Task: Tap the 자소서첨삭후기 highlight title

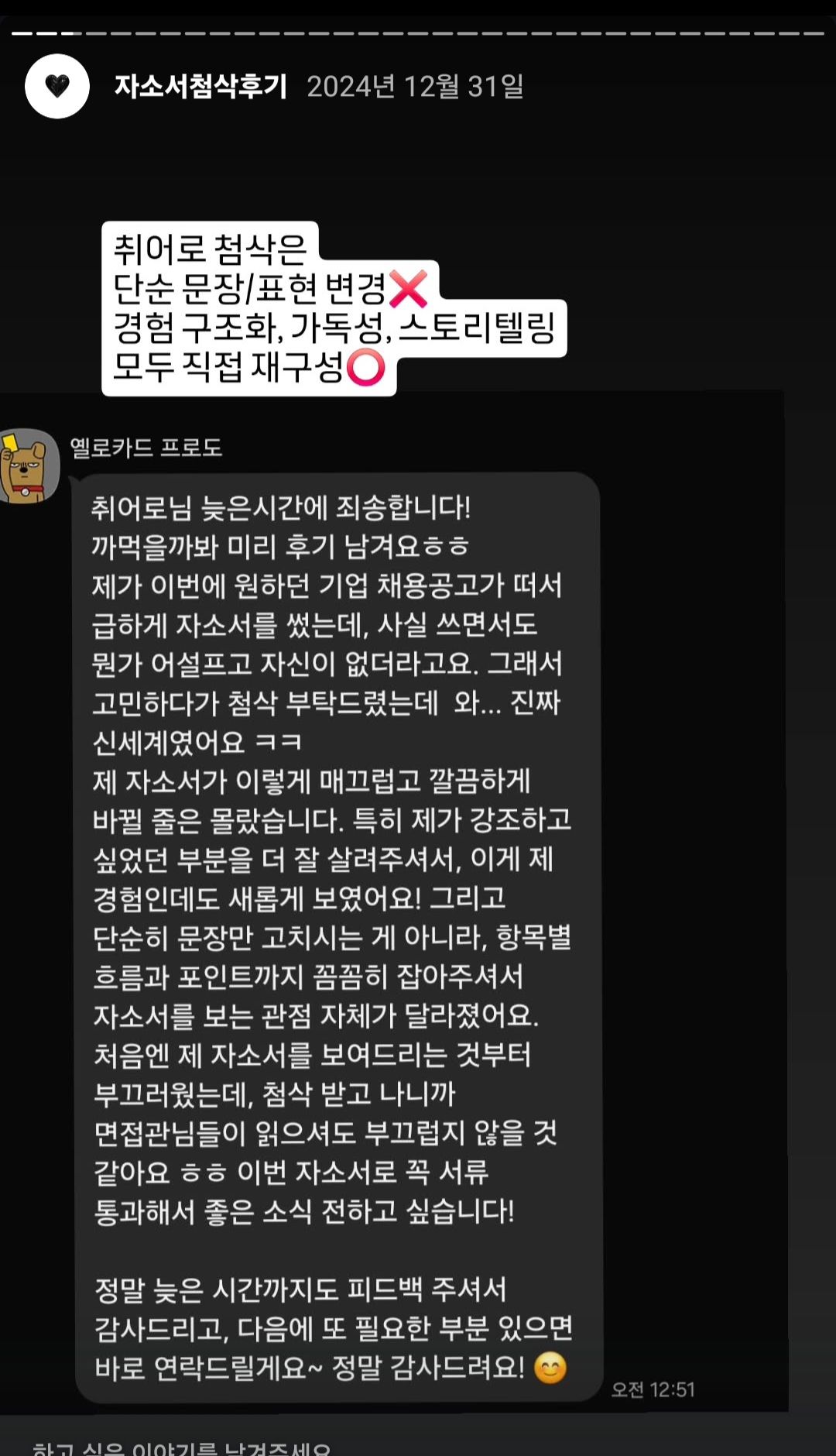Action: 200,86
